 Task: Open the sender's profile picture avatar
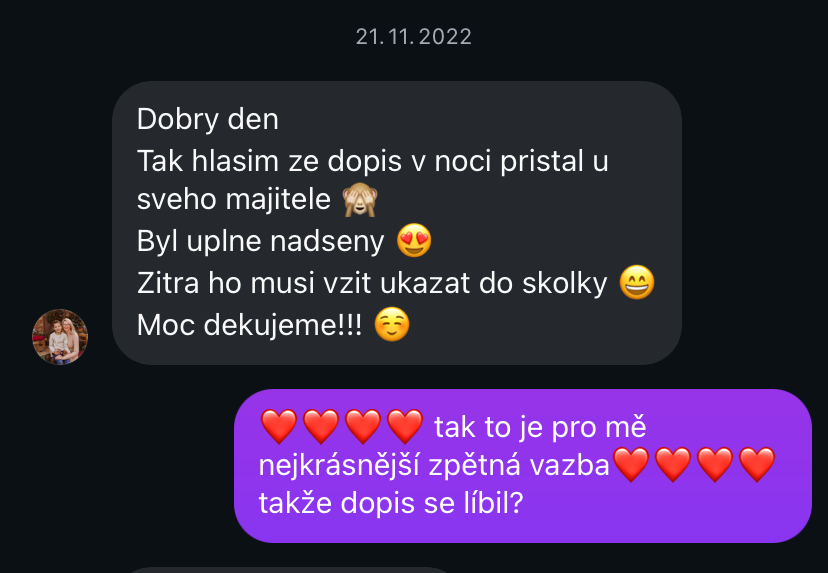point(60,337)
